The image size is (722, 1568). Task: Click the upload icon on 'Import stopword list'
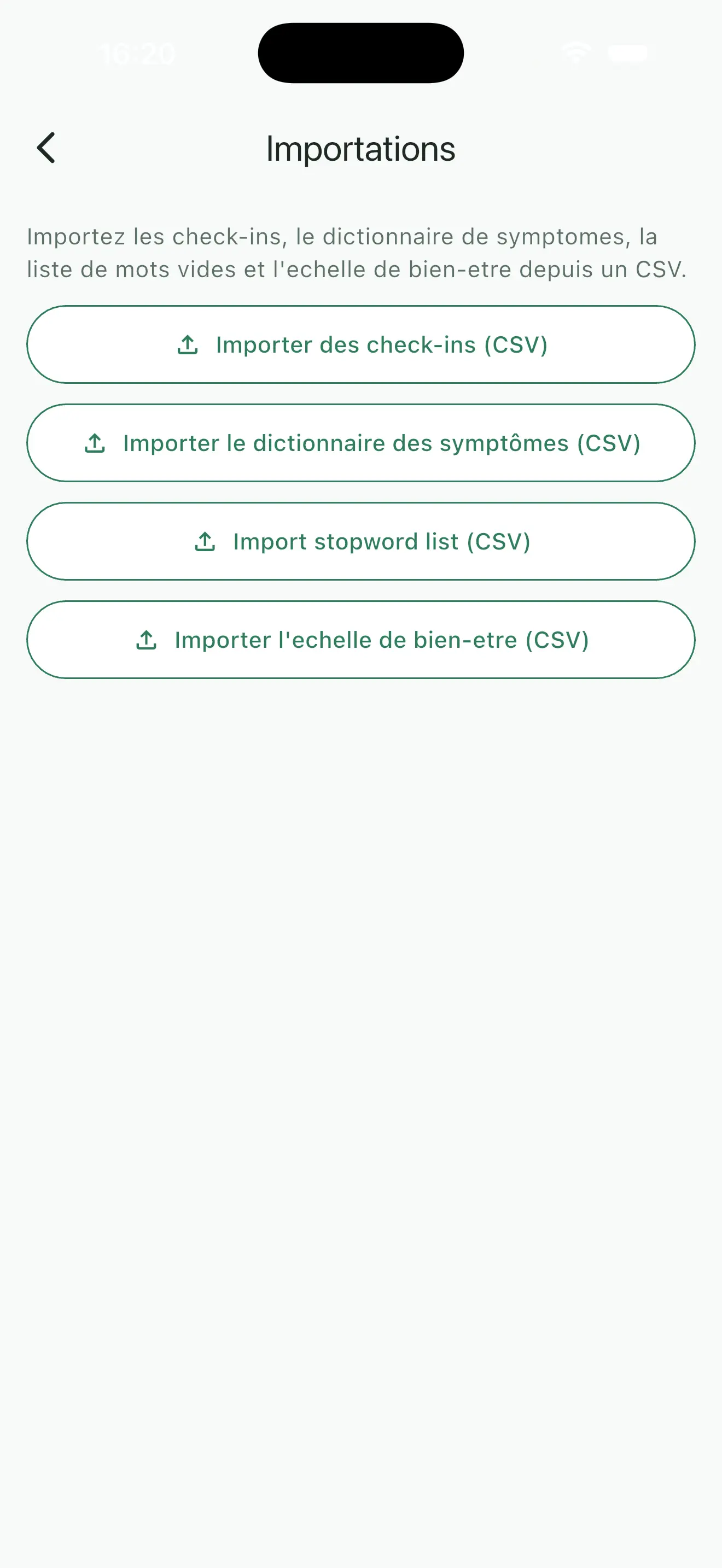click(x=205, y=541)
